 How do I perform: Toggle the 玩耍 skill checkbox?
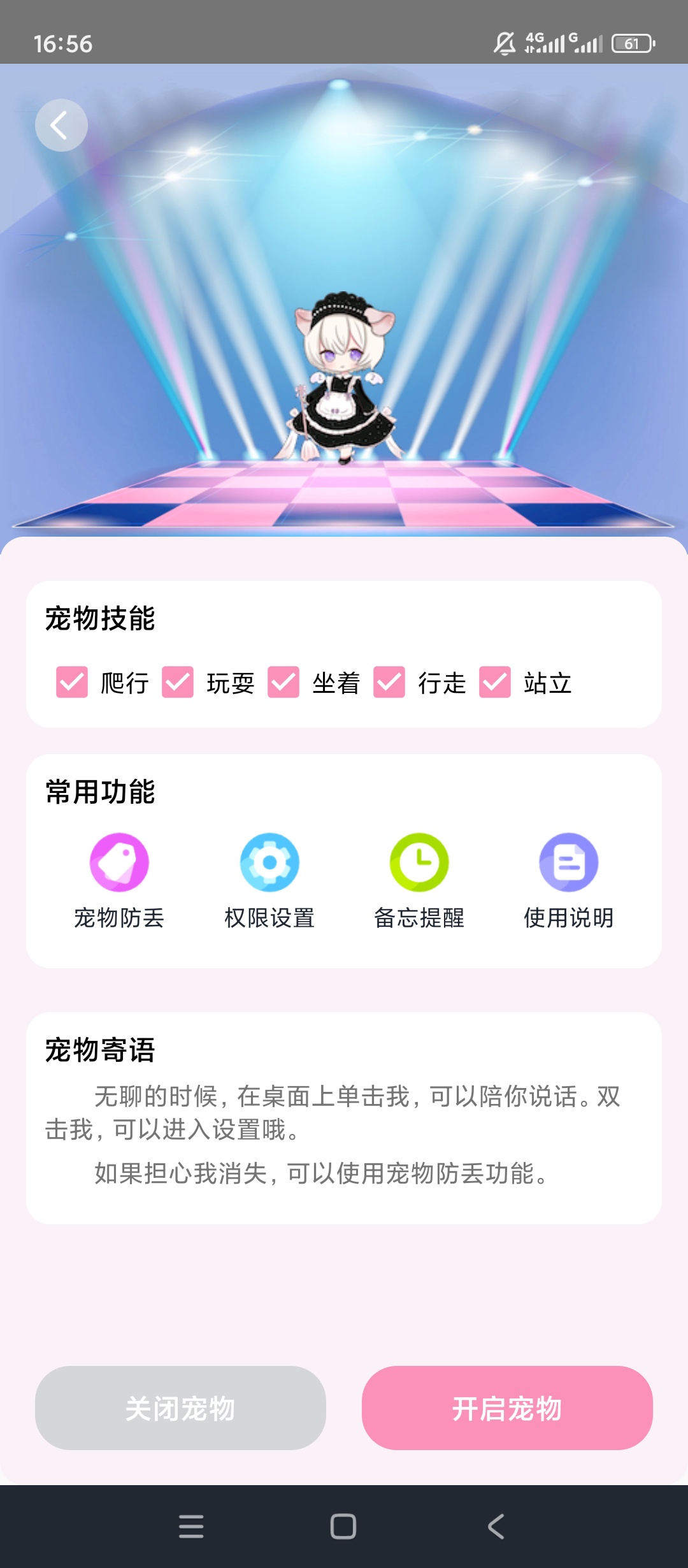pos(178,683)
